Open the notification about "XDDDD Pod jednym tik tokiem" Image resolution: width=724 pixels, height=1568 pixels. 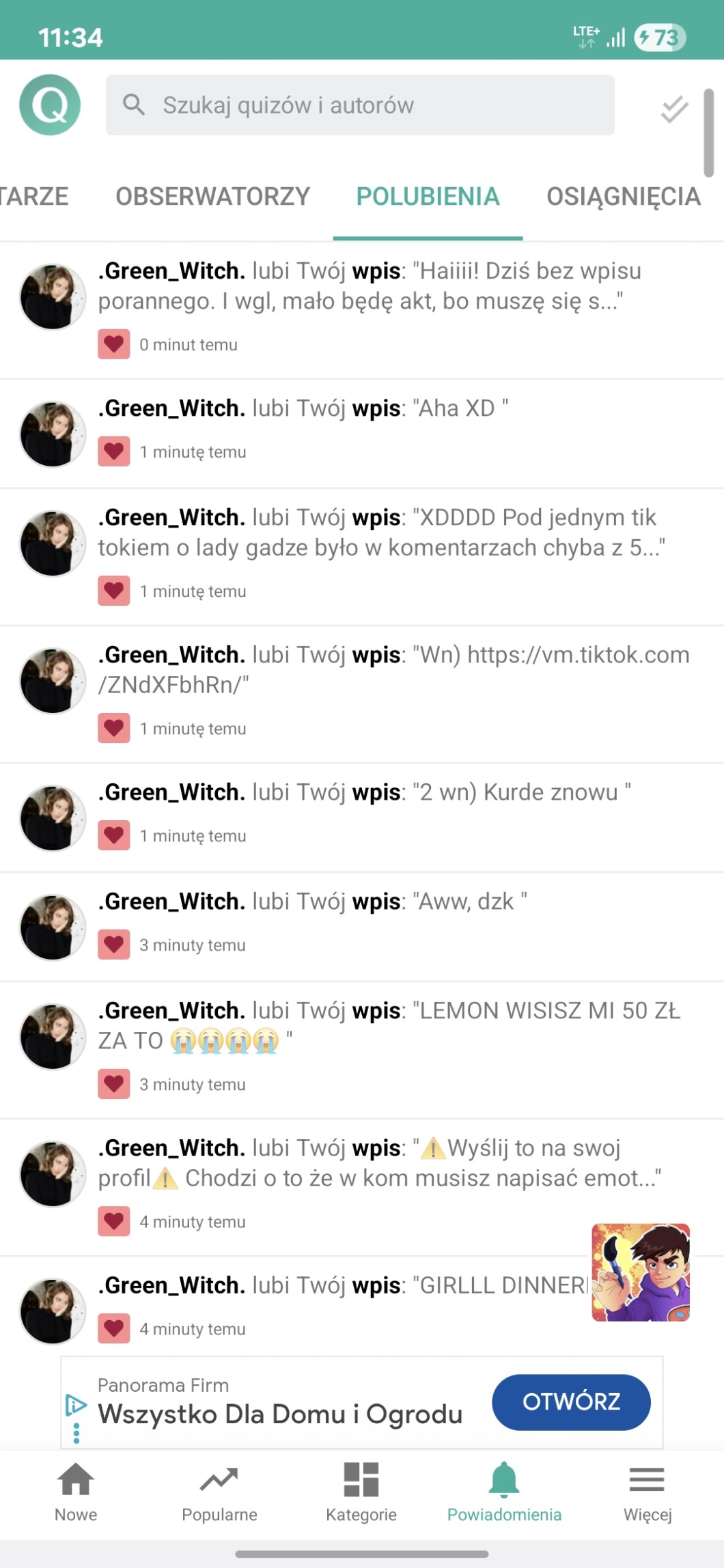pyautogui.click(x=362, y=557)
